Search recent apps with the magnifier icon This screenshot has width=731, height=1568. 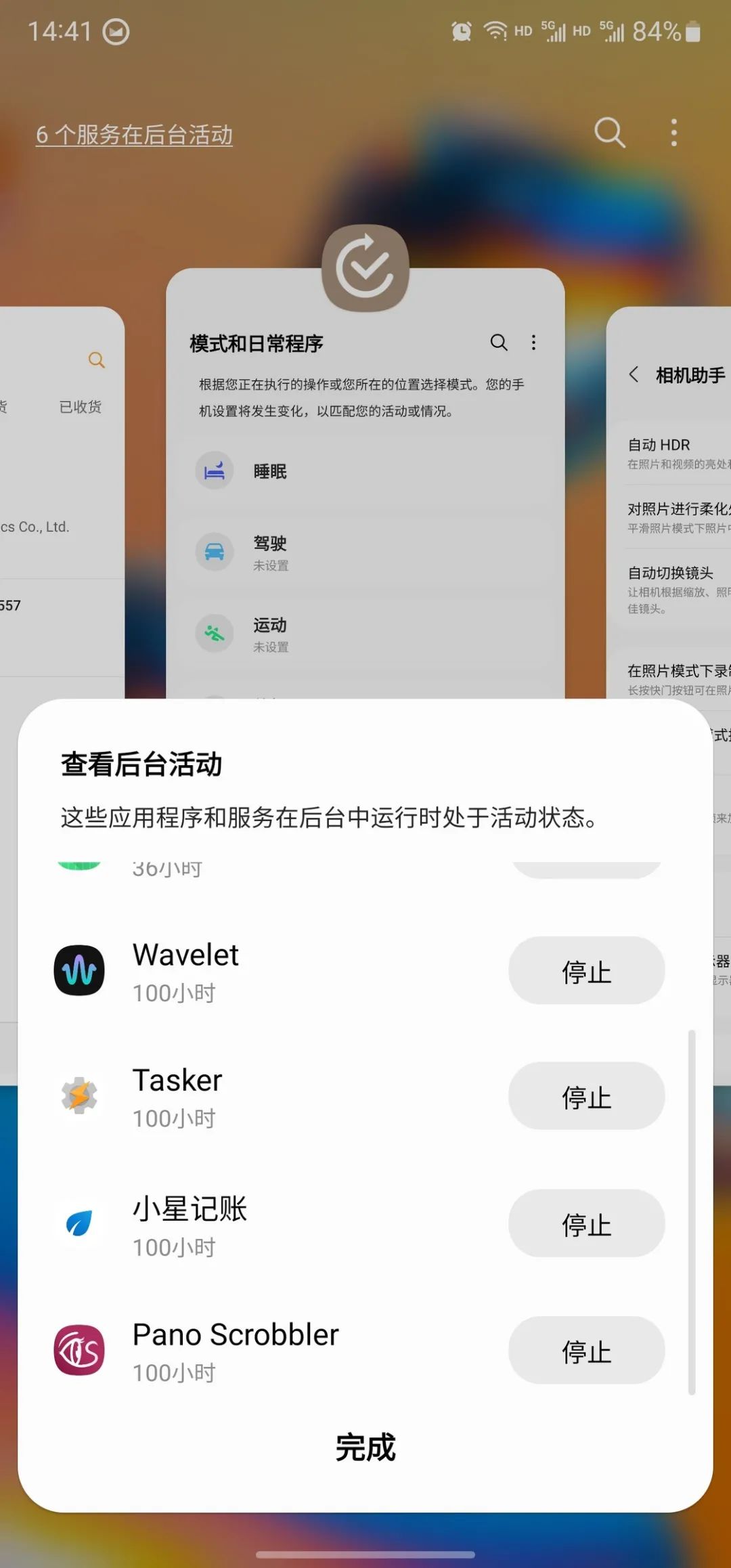click(x=609, y=133)
